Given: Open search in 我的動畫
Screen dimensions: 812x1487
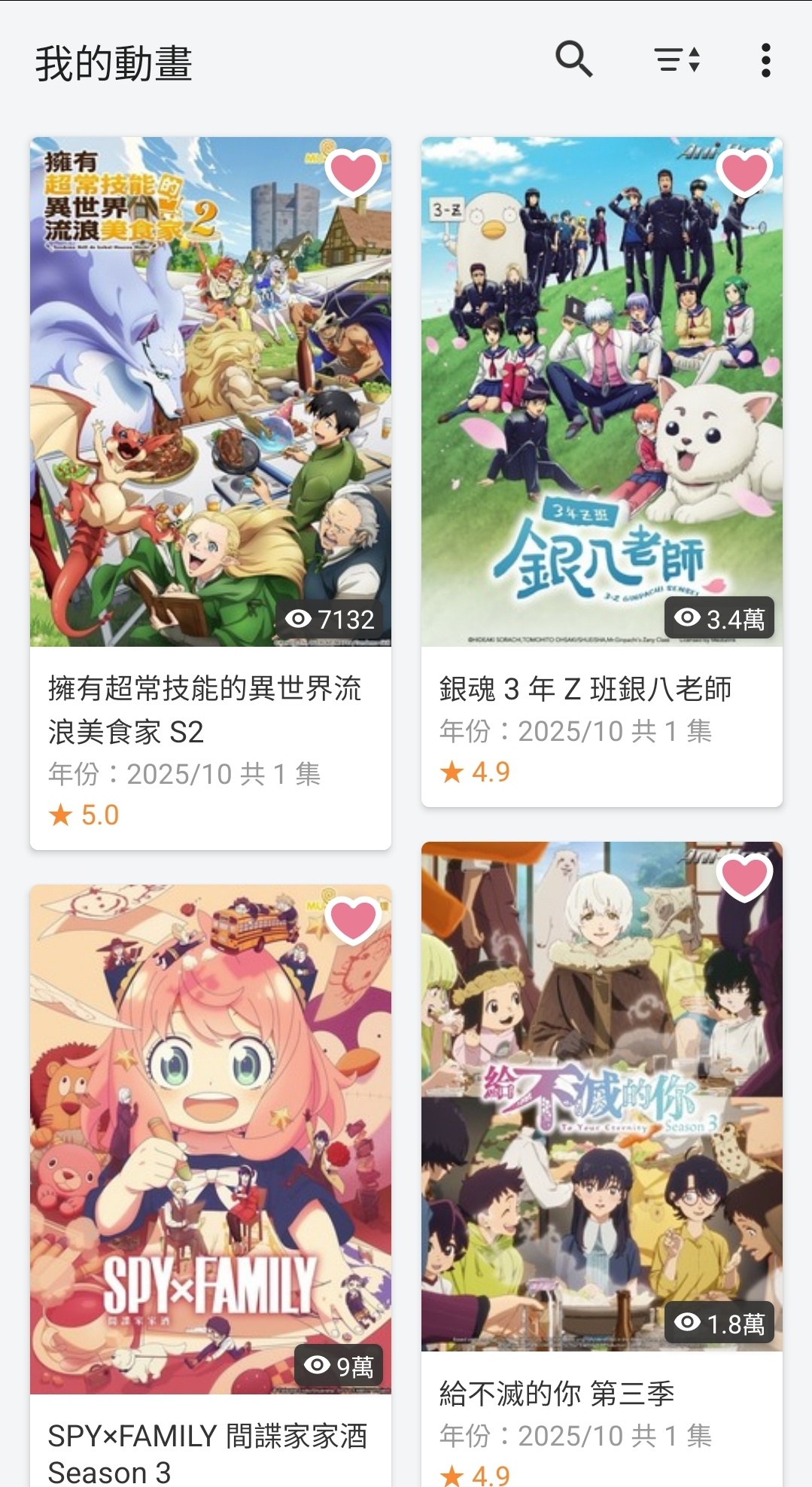Looking at the screenshot, I should click(x=574, y=59).
